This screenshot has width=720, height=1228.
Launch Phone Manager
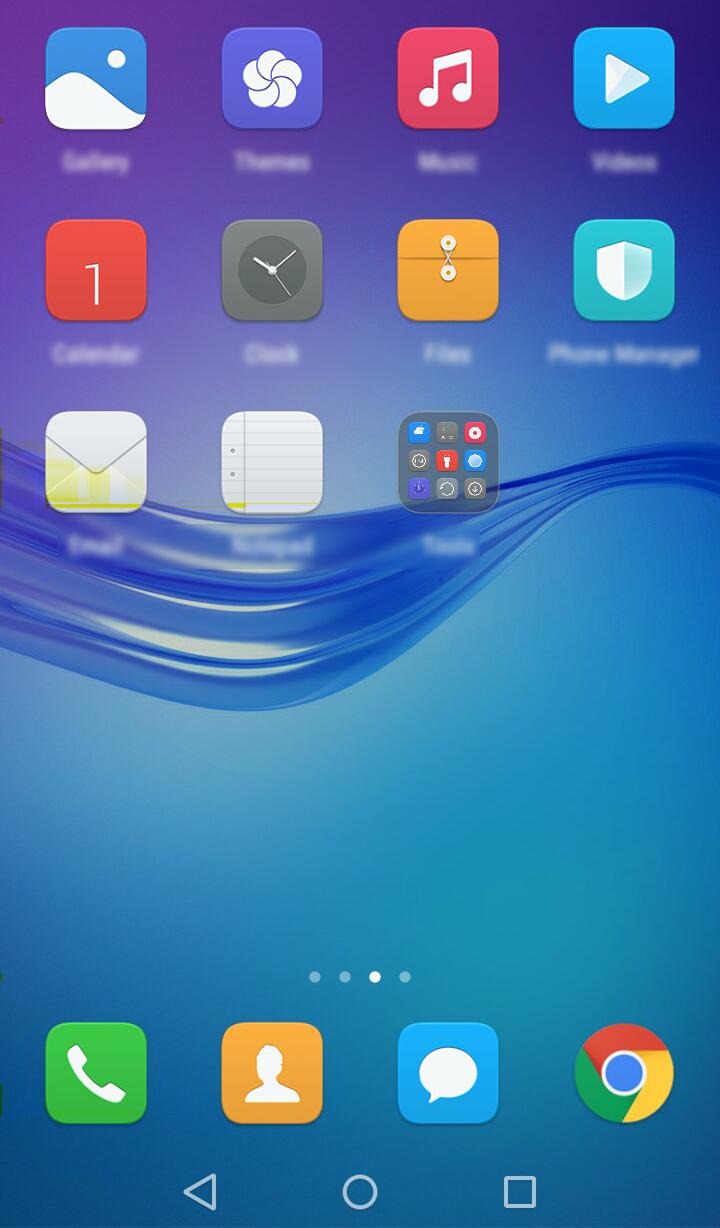click(624, 271)
